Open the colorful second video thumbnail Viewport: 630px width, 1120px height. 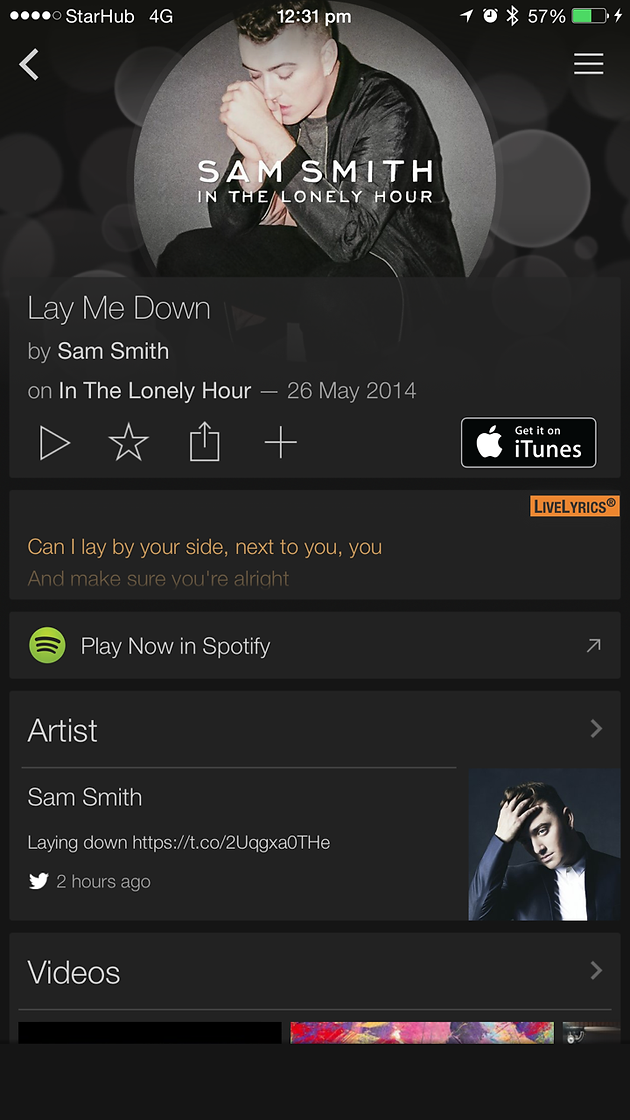[421, 1032]
